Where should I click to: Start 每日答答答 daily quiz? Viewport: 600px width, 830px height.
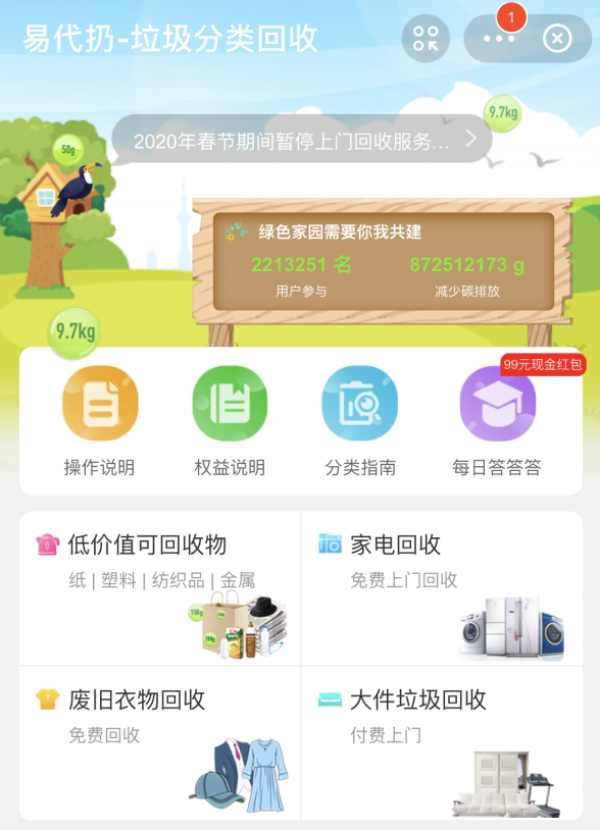[x=497, y=420]
